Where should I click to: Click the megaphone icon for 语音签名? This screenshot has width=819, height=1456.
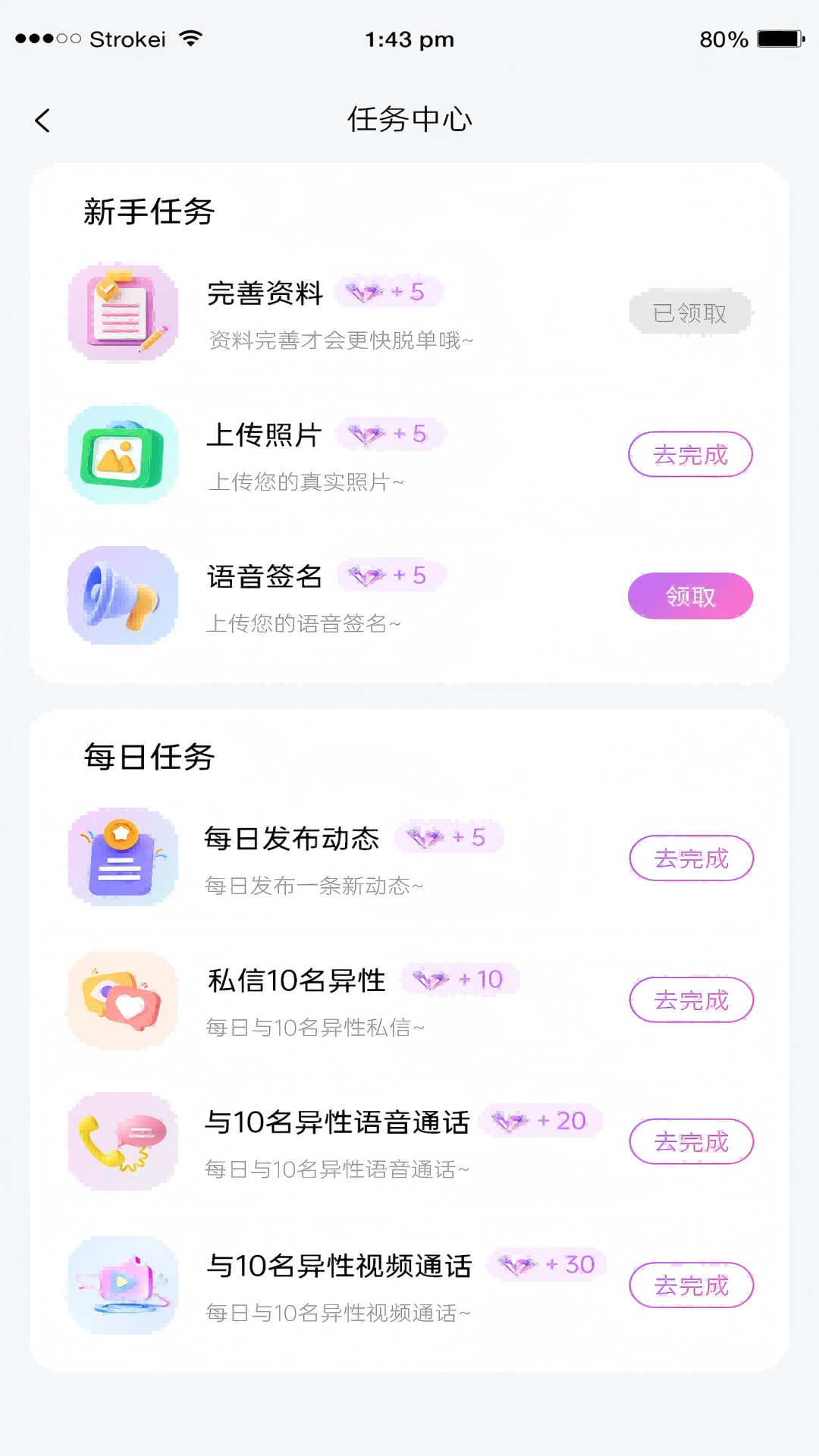tap(122, 596)
